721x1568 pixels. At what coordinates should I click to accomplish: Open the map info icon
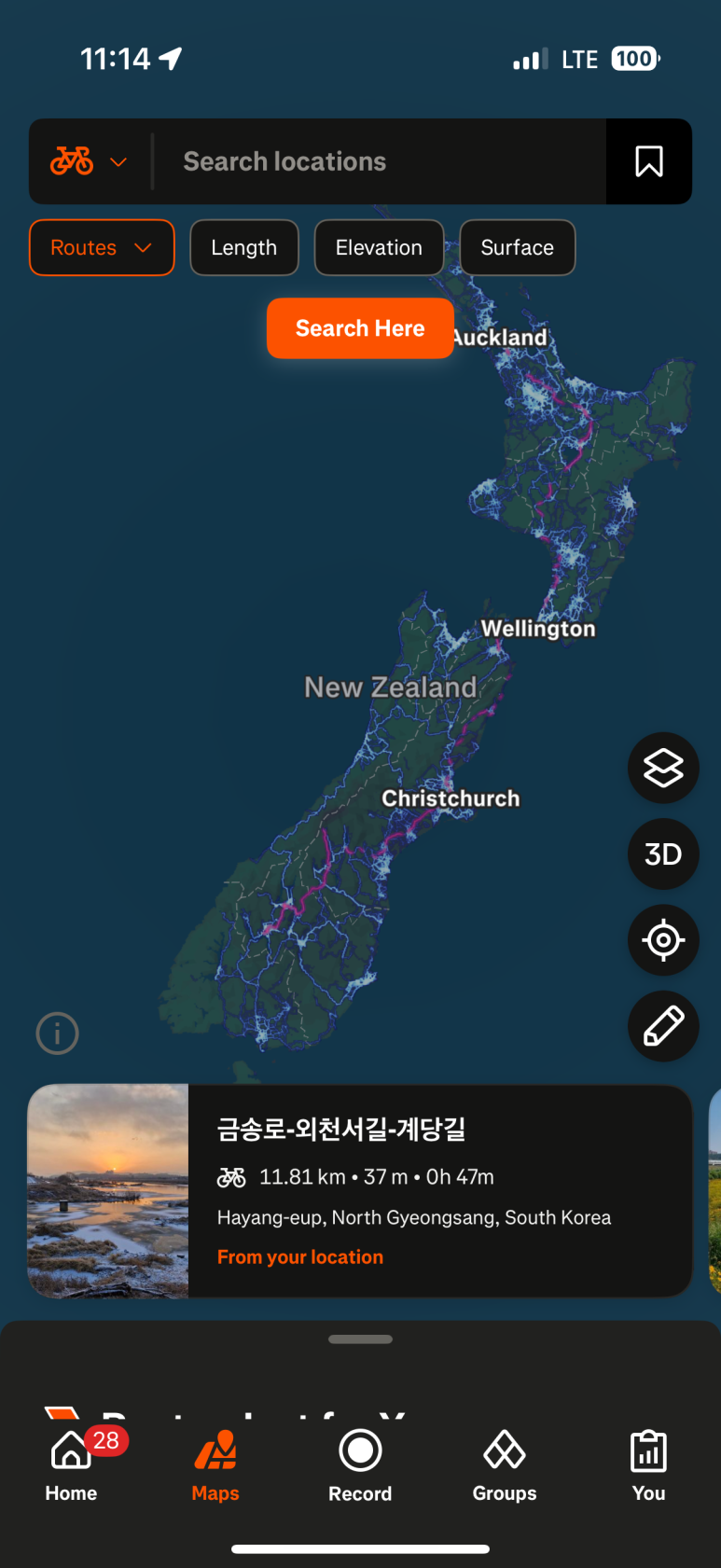[58, 1034]
